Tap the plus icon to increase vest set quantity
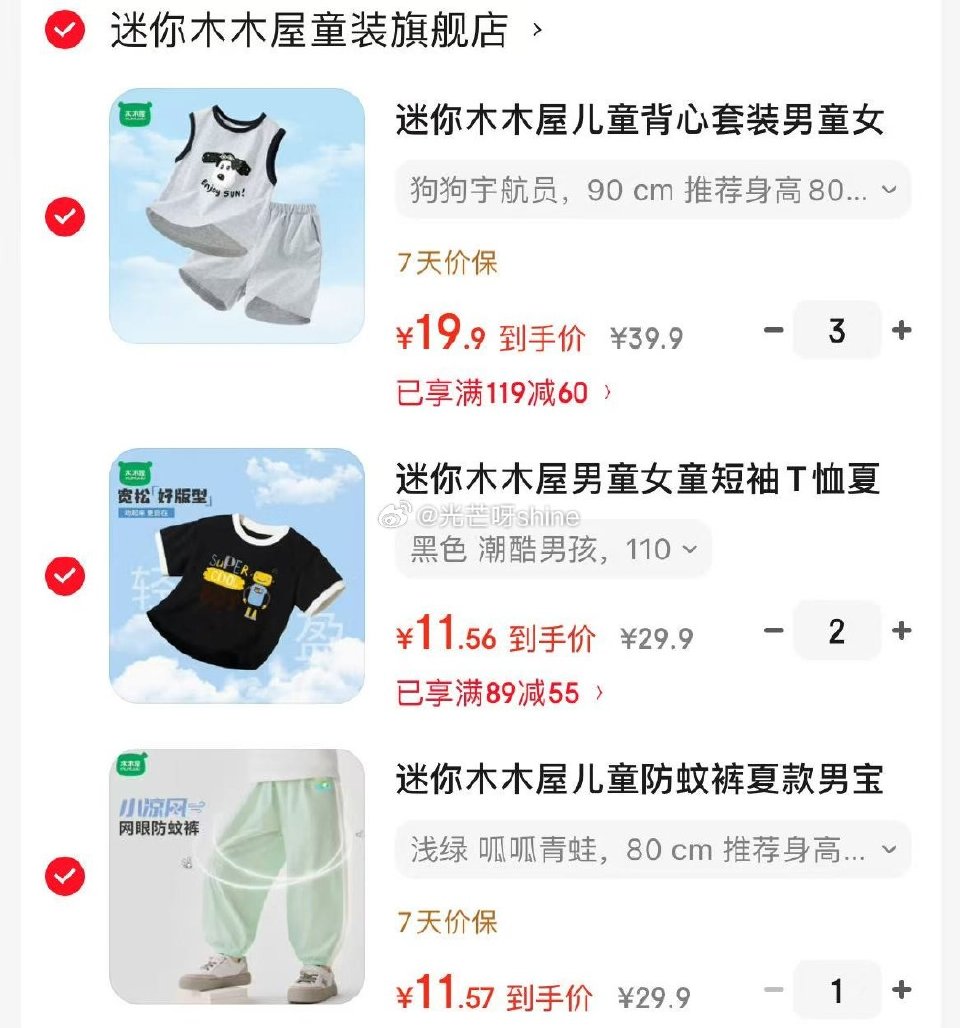960x1028 pixels. (x=902, y=330)
